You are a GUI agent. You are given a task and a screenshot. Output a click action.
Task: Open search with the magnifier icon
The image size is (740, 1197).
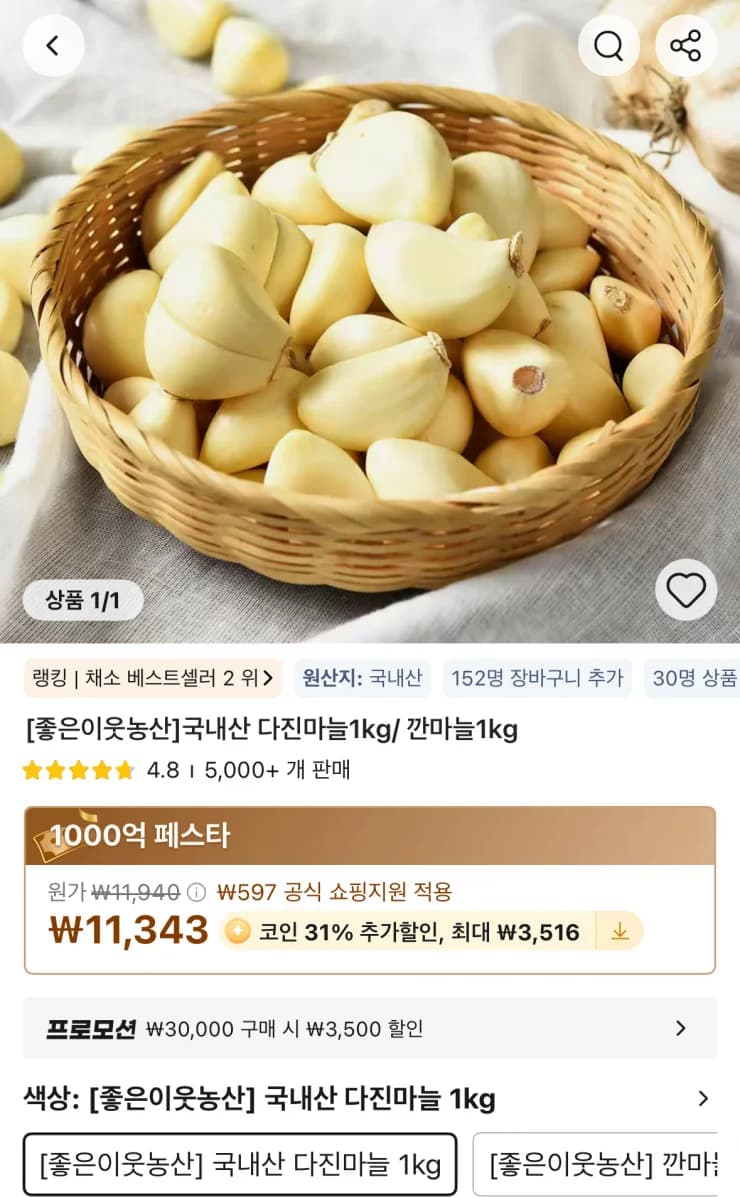[x=609, y=46]
